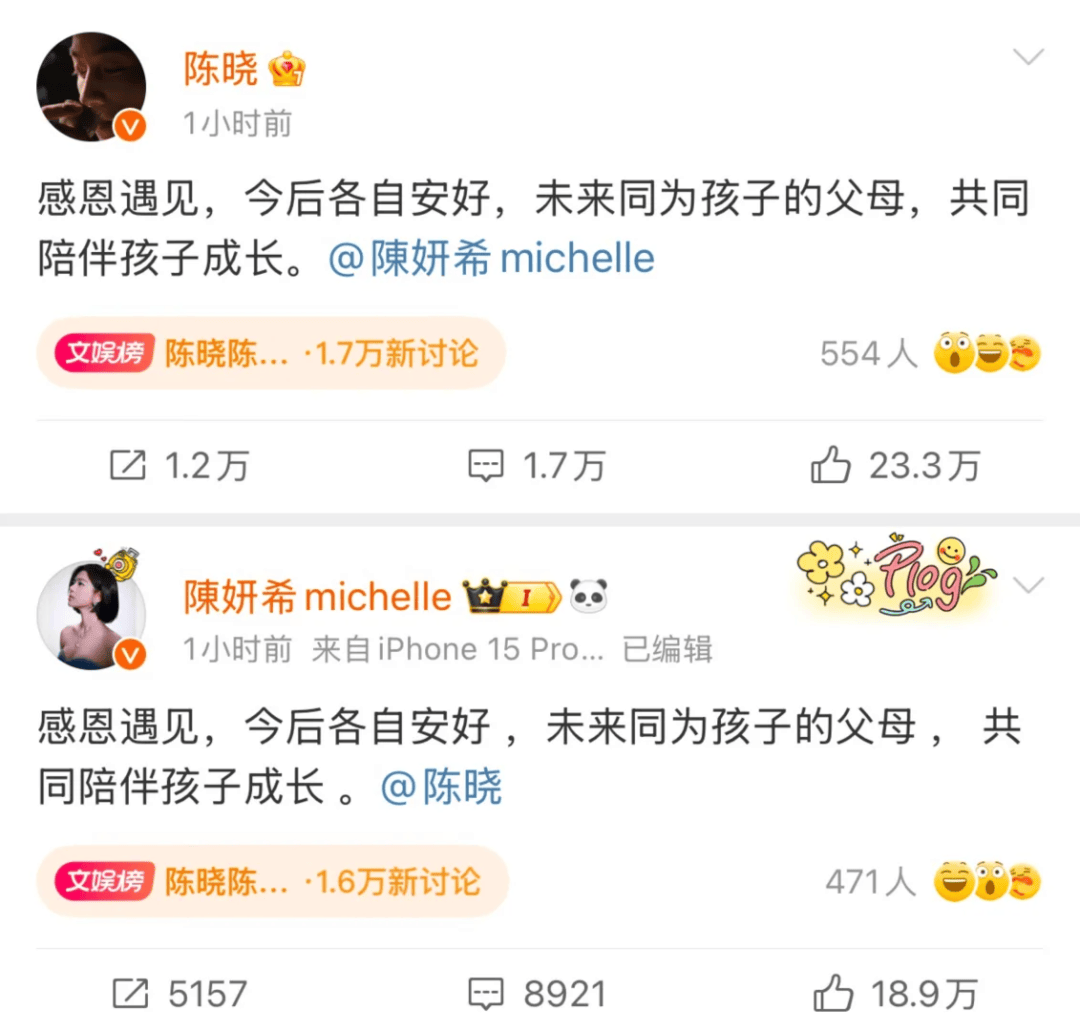Expand the chevron menu on 陳妍希's post
Viewport: 1080px width, 1031px height.
click(x=1028, y=584)
